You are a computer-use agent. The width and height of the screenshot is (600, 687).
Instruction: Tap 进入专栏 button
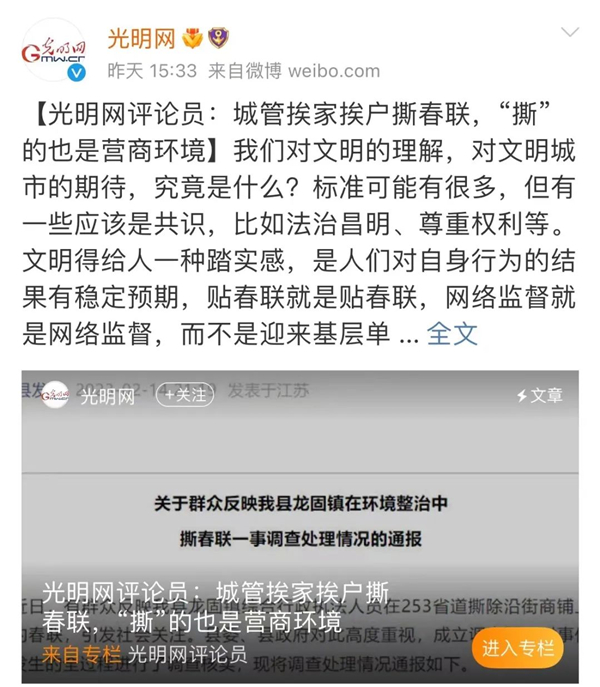517,647
